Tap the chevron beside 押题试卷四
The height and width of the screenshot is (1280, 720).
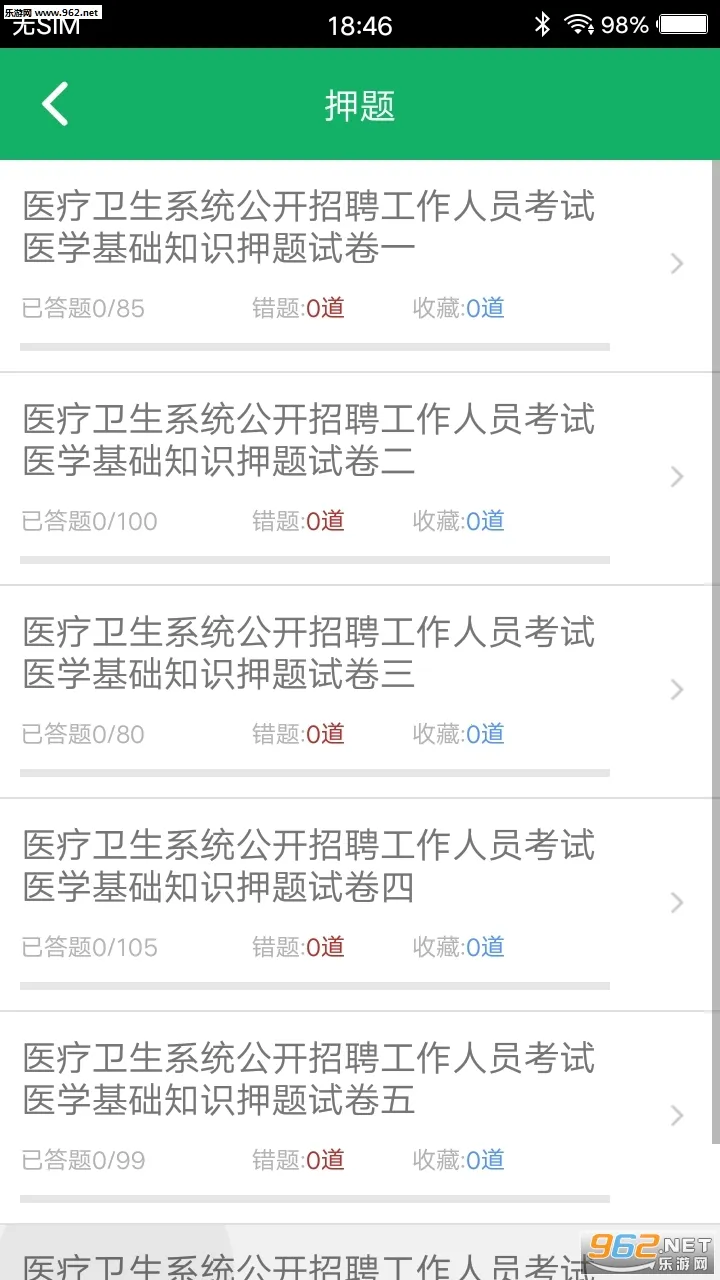click(x=676, y=903)
